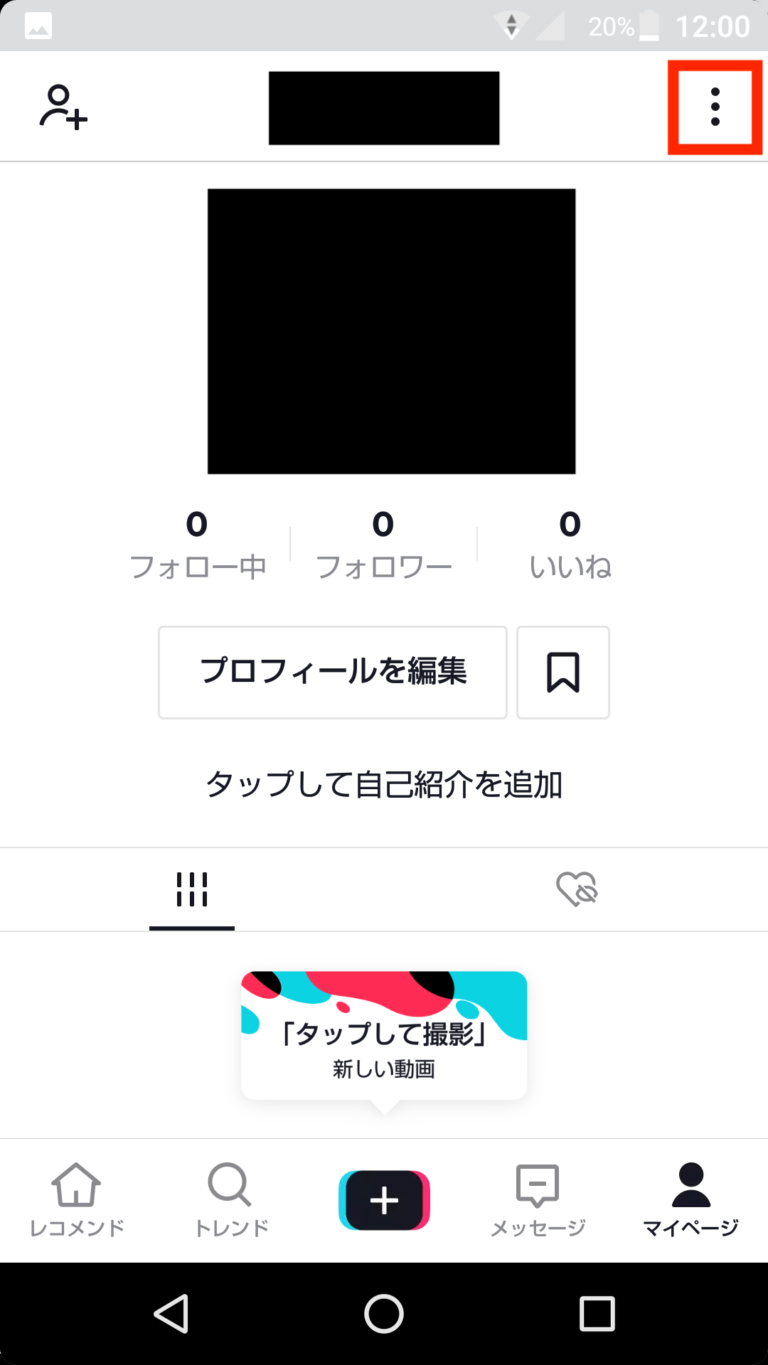Add a bio via タップして自己紹介を追加
This screenshot has height=1365, width=768.
(384, 785)
